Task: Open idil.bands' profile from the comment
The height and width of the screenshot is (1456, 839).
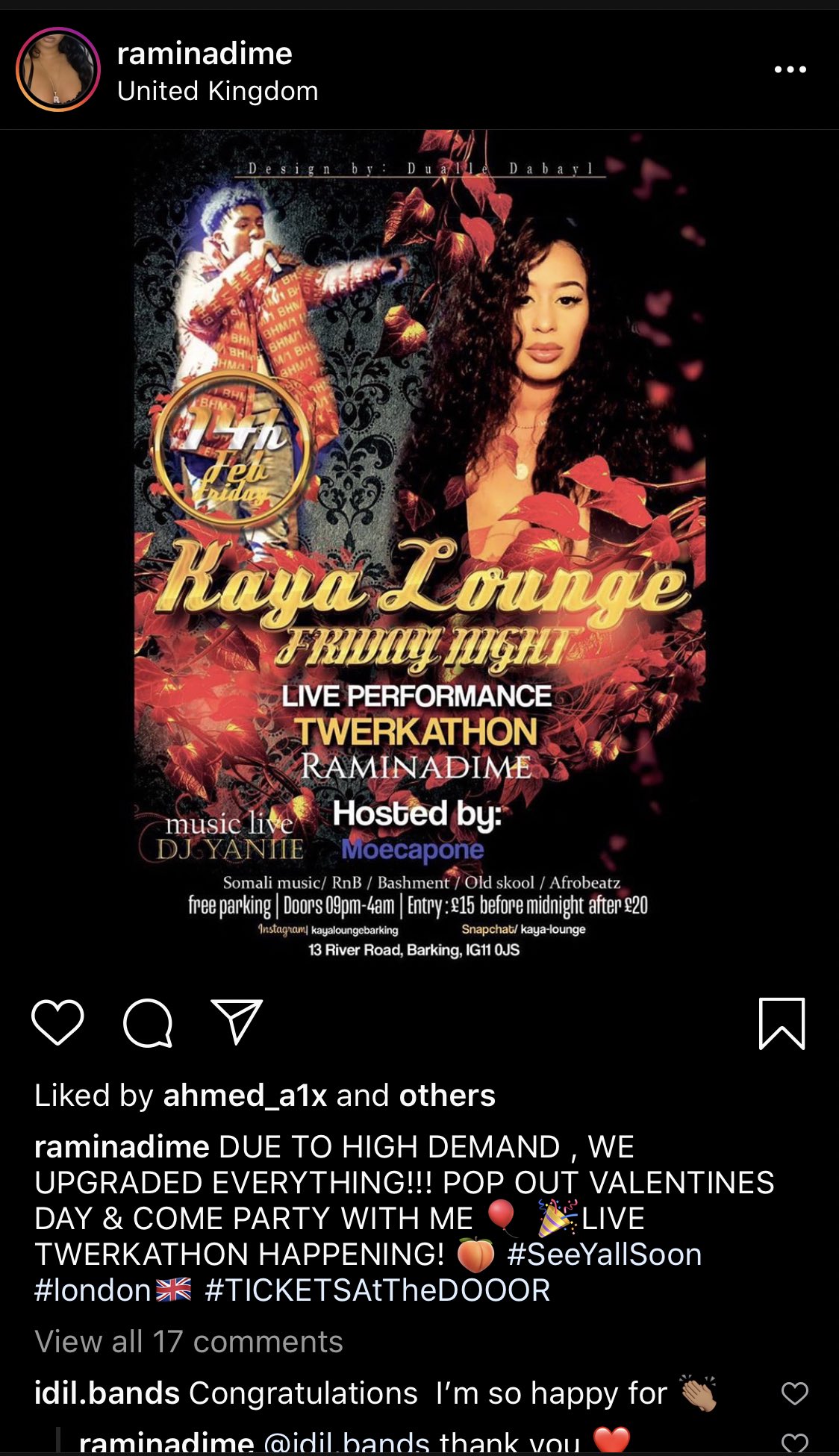Action: tap(107, 1393)
